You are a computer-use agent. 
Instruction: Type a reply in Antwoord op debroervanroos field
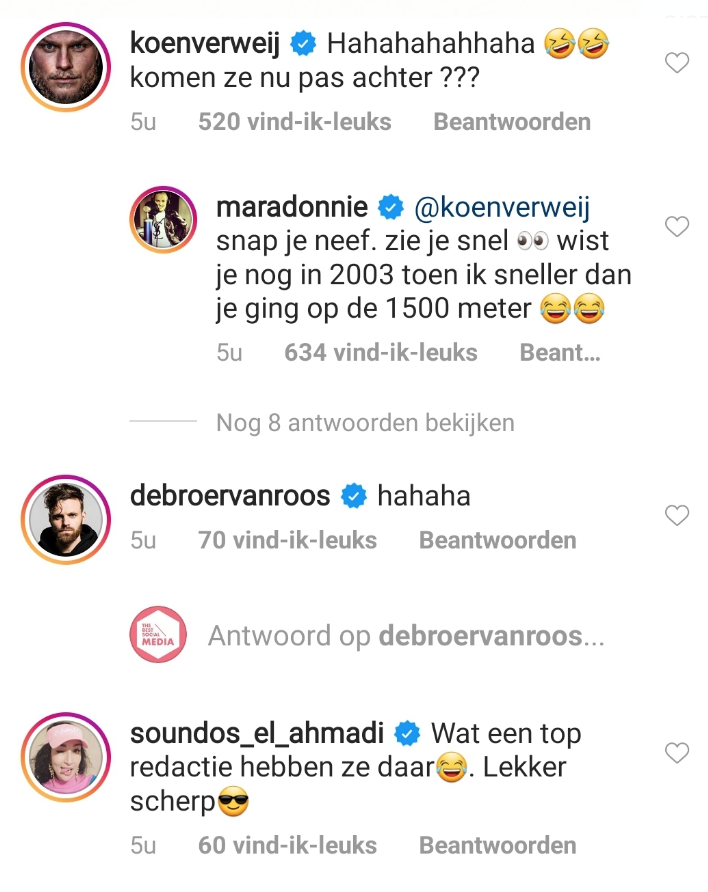tap(405, 636)
